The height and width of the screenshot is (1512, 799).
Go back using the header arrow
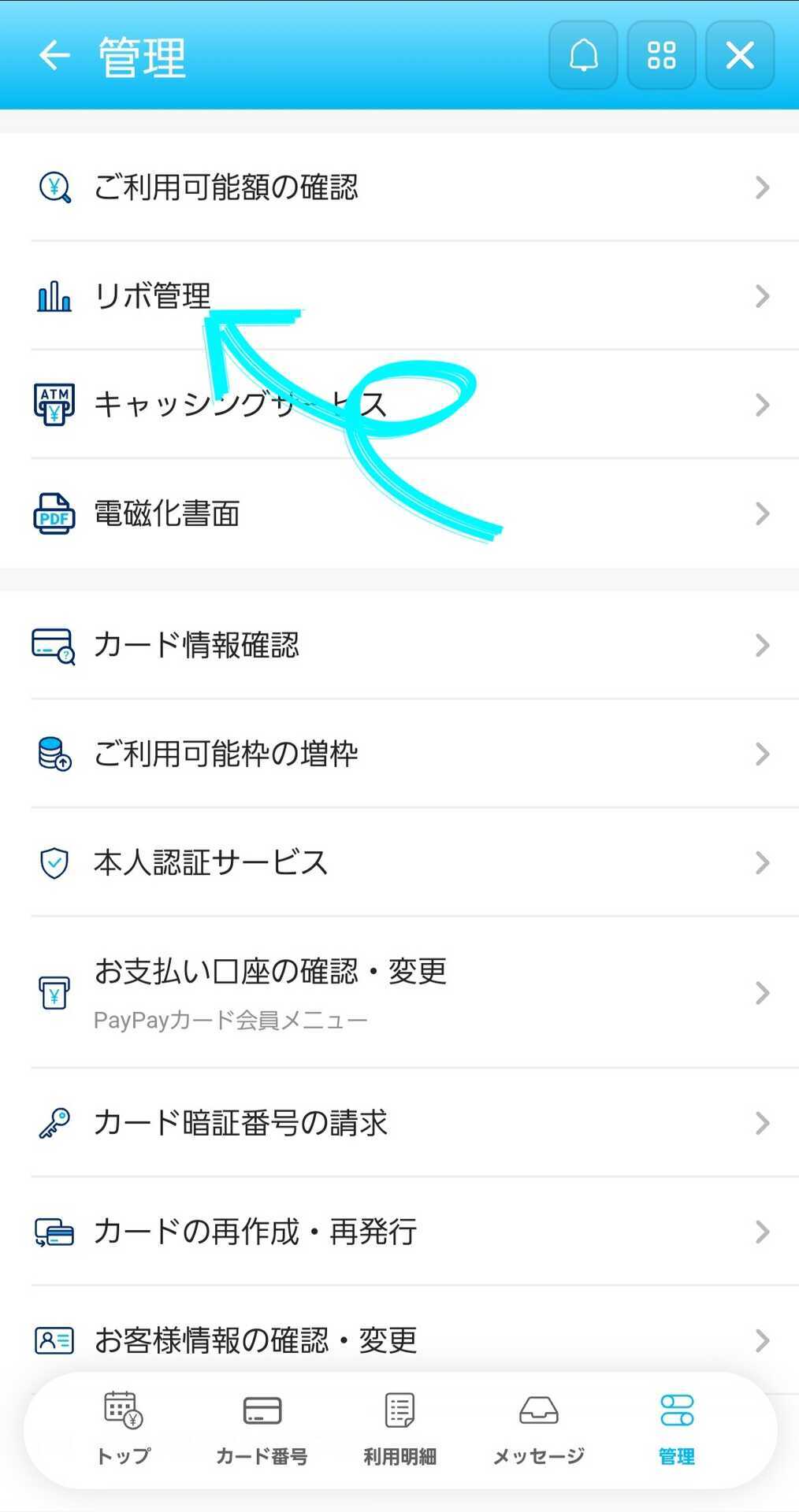tap(54, 56)
